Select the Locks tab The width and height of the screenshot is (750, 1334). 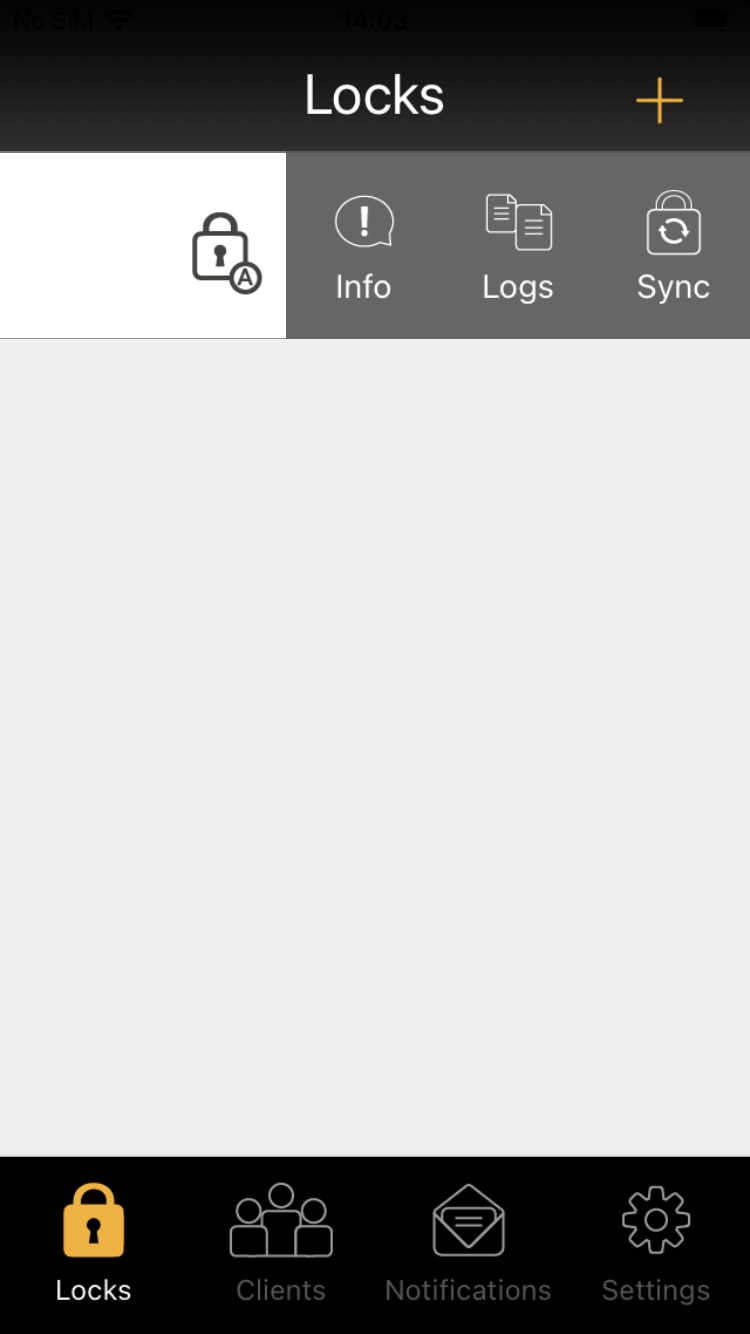[94, 1244]
